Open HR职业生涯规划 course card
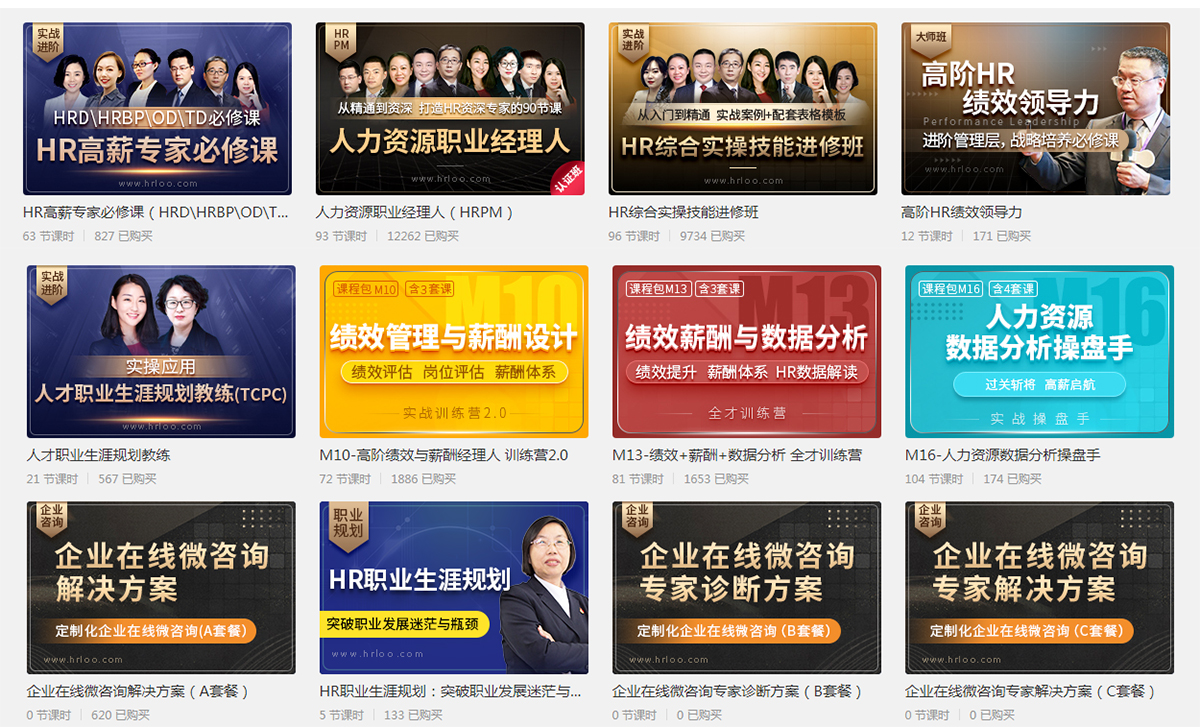 (x=454, y=588)
